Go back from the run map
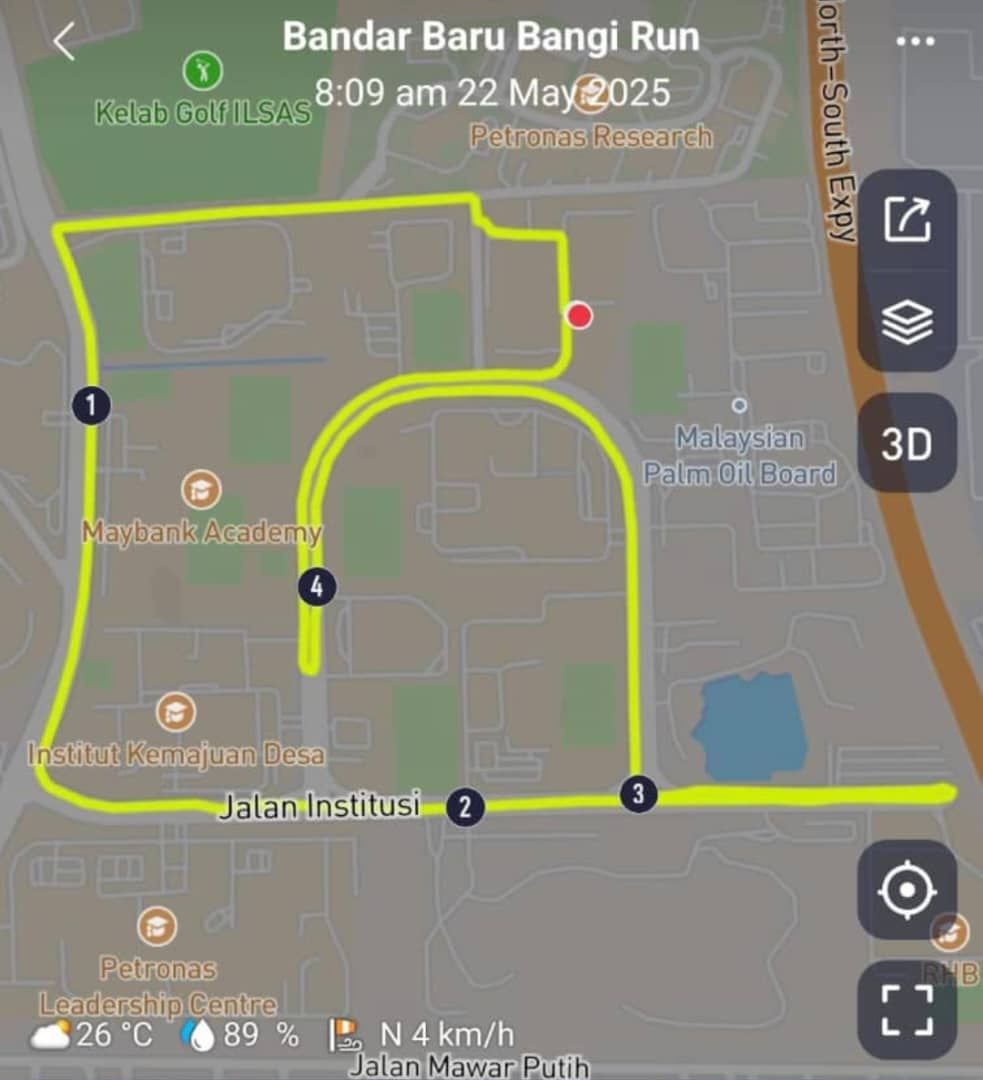The width and height of the screenshot is (983, 1080). click(64, 43)
